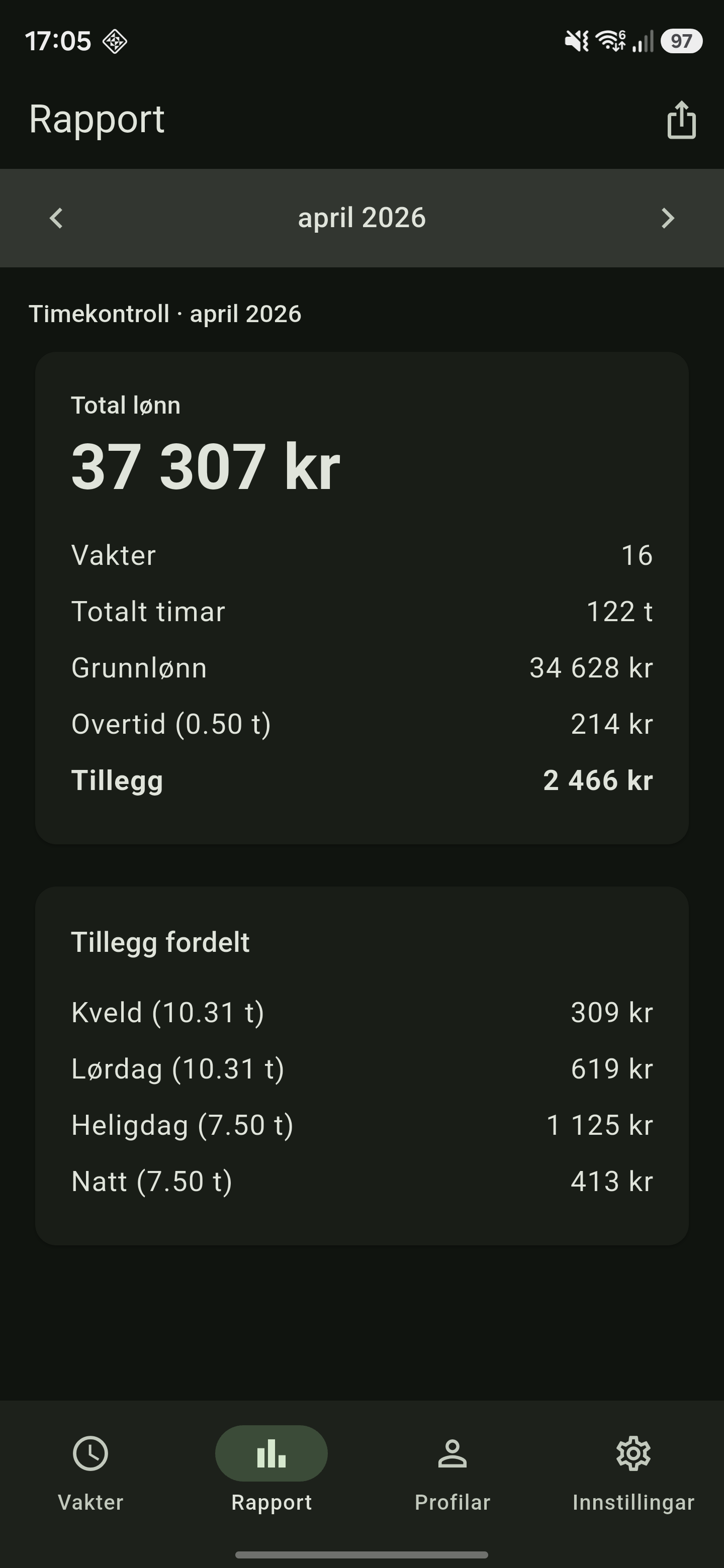Select the Tillegg row showing 2 466 kr
This screenshot has height=1568, width=724.
pyautogui.click(x=361, y=780)
